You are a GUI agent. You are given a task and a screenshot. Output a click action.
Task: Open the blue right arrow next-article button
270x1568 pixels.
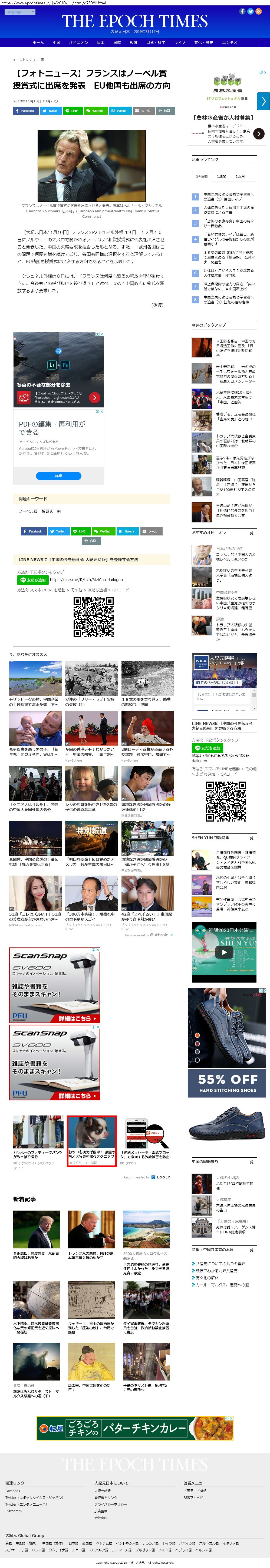point(263,101)
